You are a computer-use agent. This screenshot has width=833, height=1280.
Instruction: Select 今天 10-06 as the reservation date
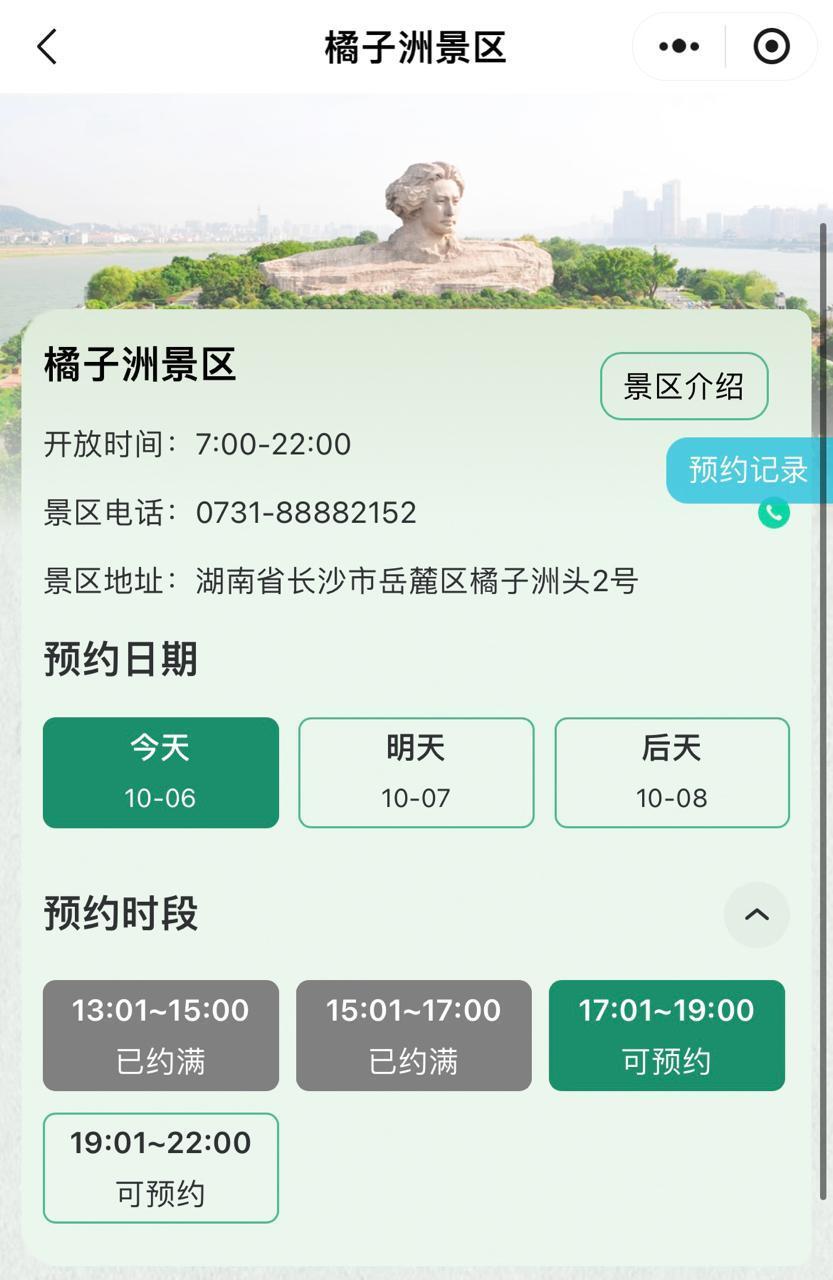pos(161,772)
